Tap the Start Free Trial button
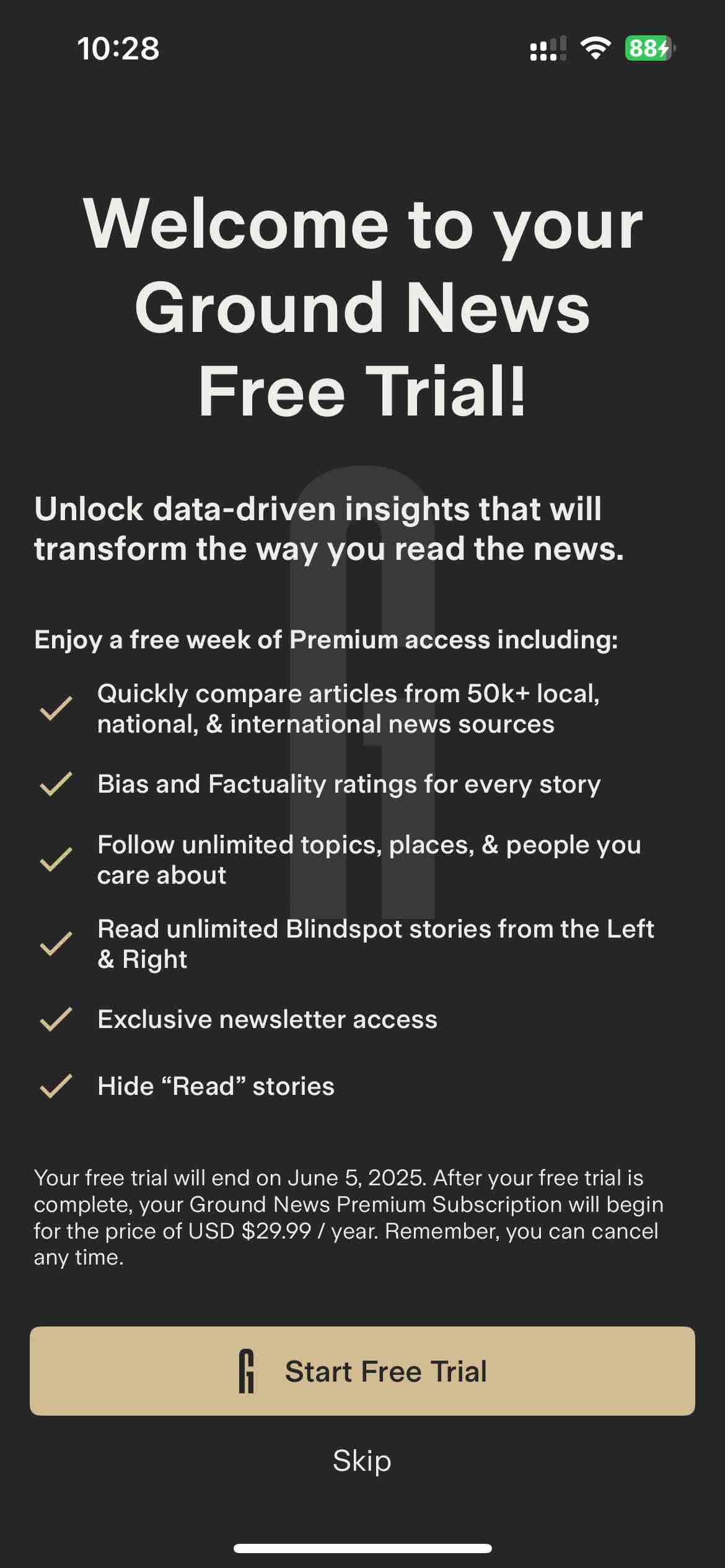The image size is (725, 1568). tap(362, 1370)
